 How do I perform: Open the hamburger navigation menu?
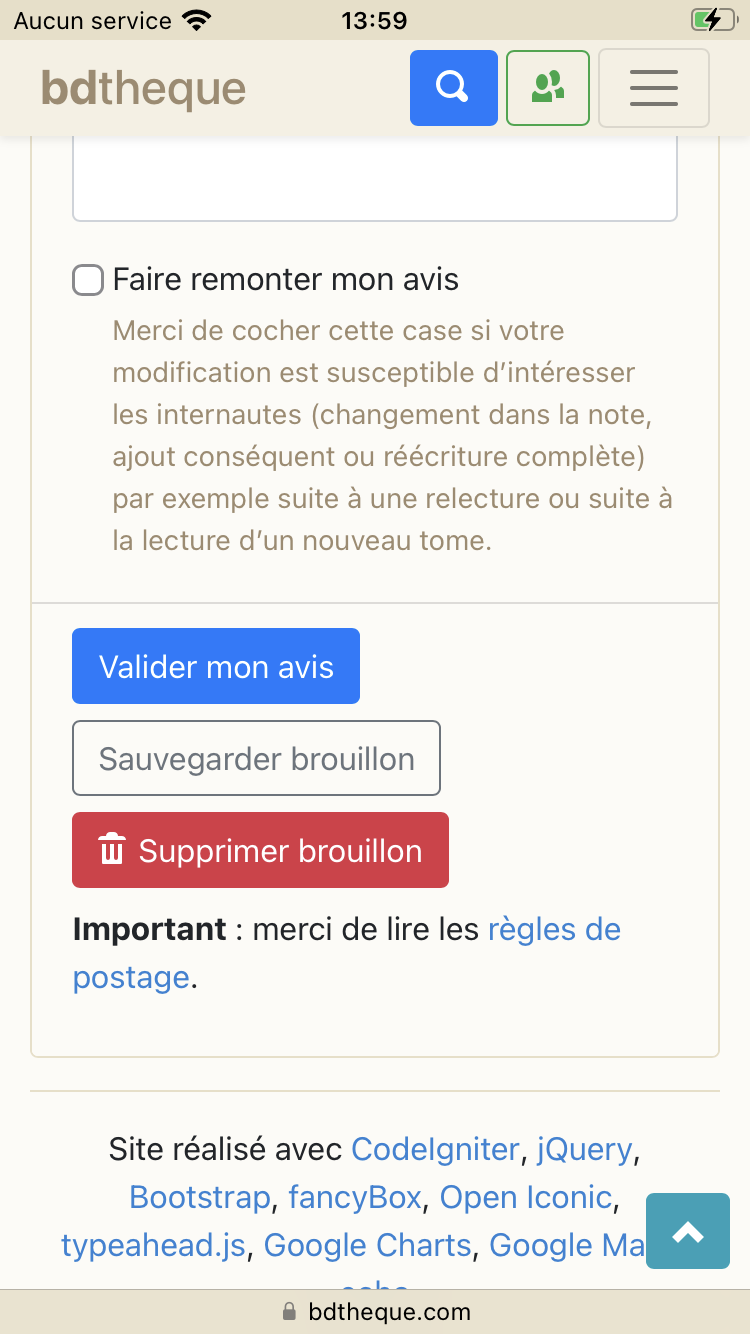click(x=654, y=88)
